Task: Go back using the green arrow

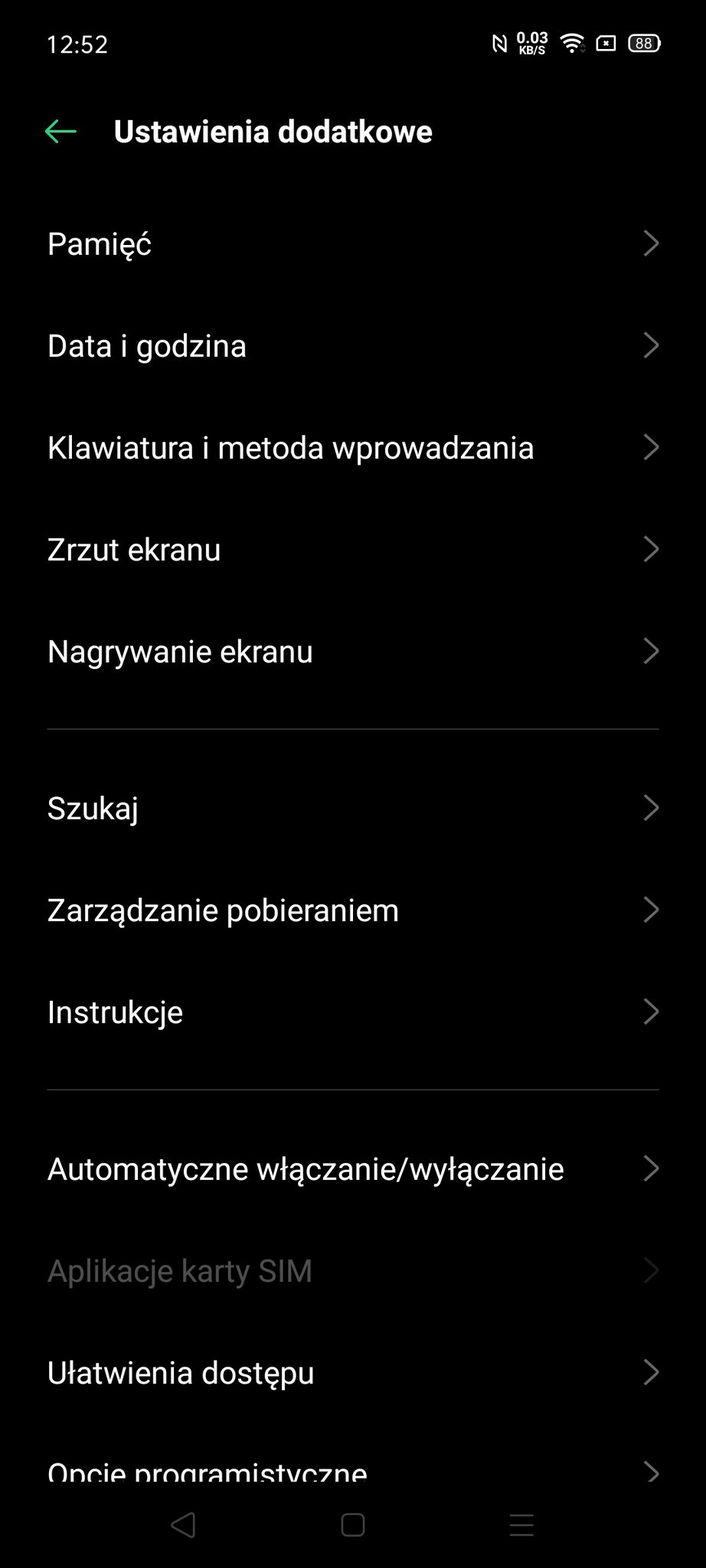Action: [x=60, y=132]
